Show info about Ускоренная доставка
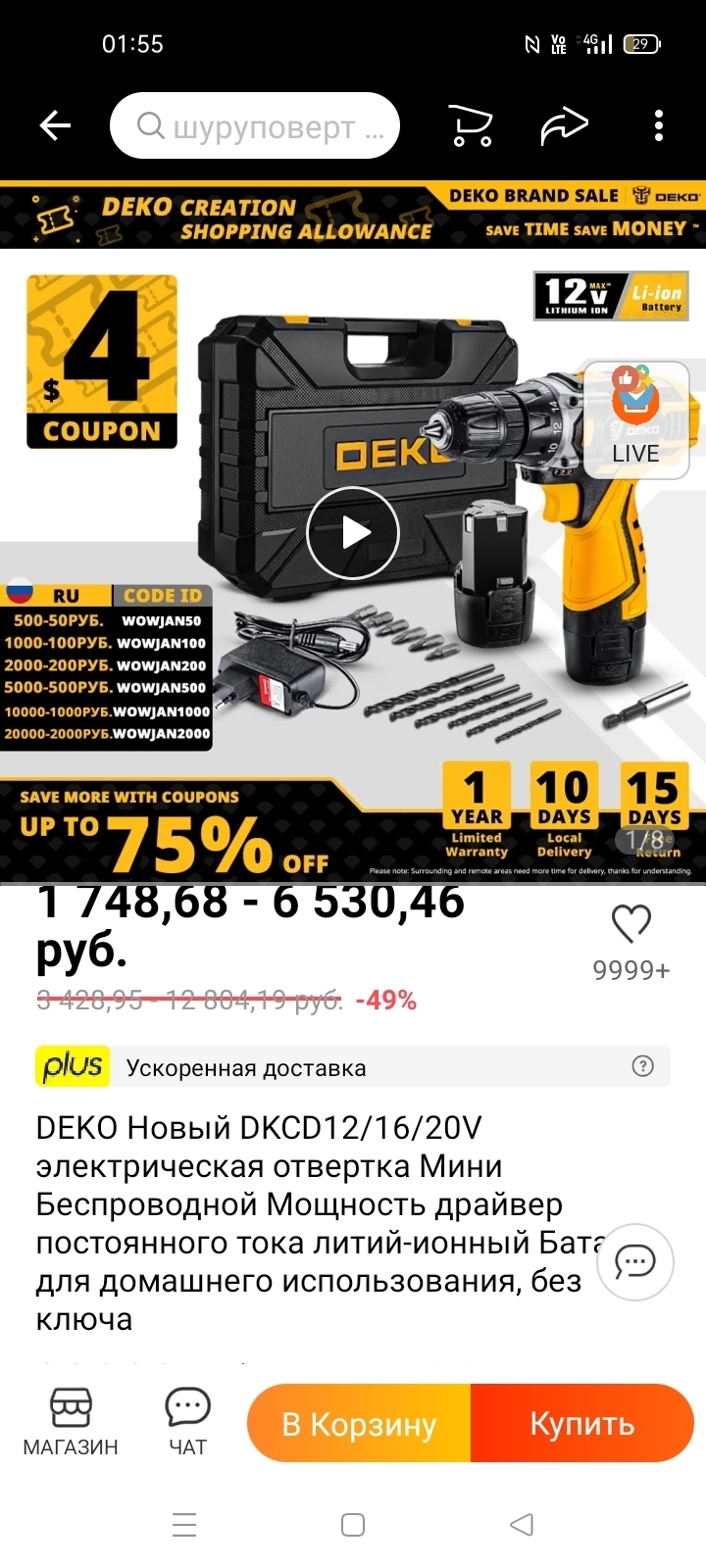Viewport: 706px width, 1568px height. pos(642,1066)
